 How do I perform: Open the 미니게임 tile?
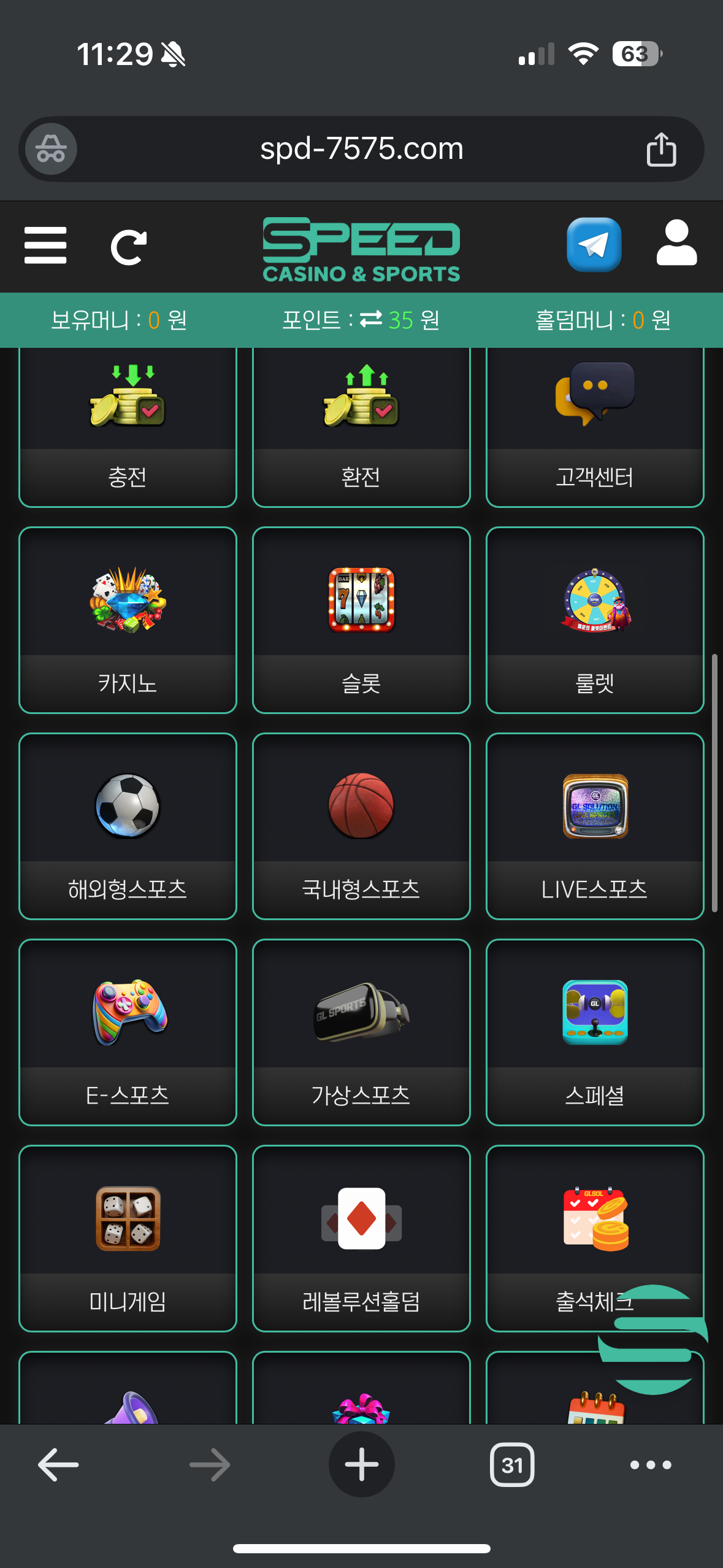pyautogui.click(x=128, y=1238)
